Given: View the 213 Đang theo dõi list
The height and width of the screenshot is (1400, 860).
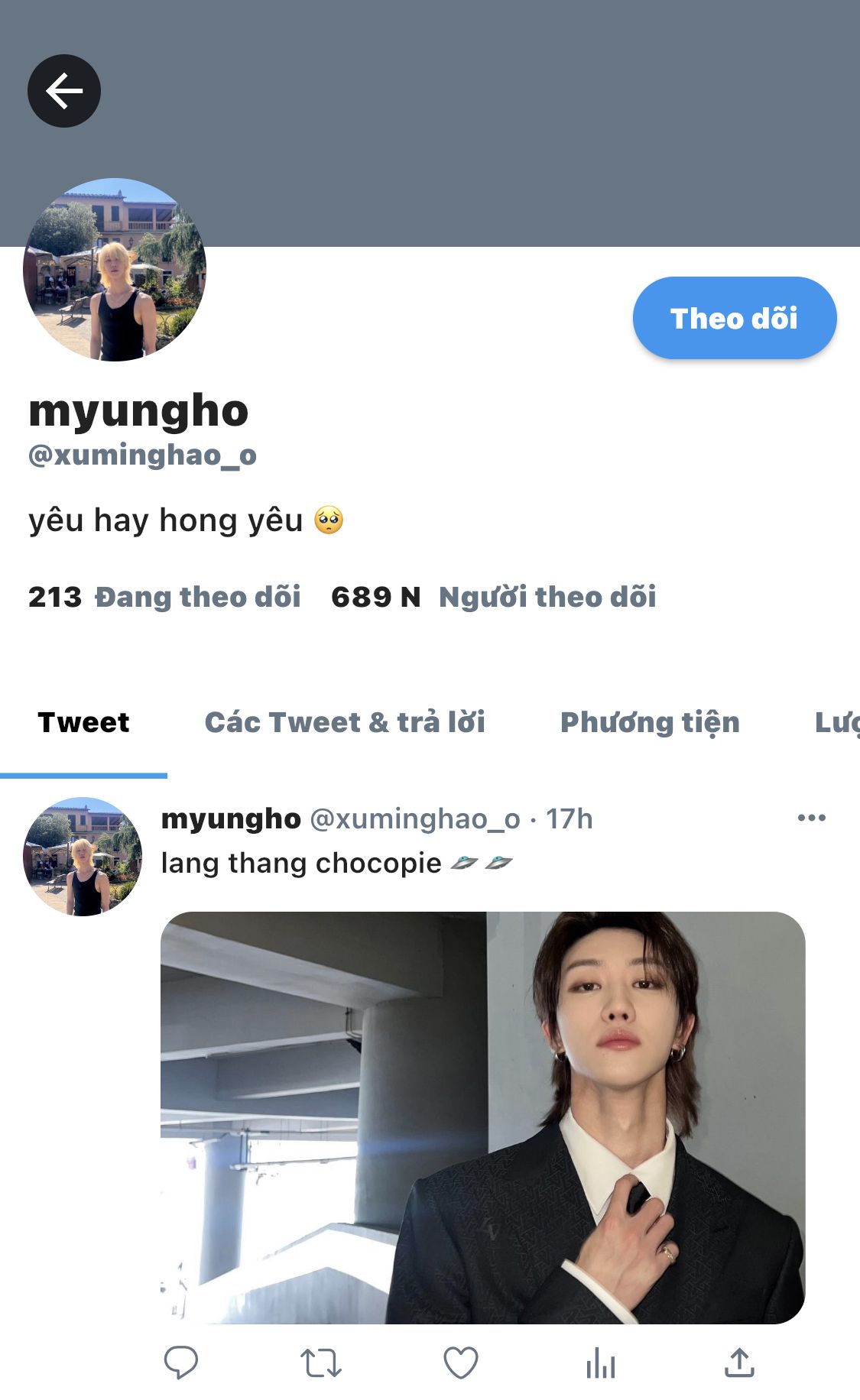Looking at the screenshot, I should point(165,597).
